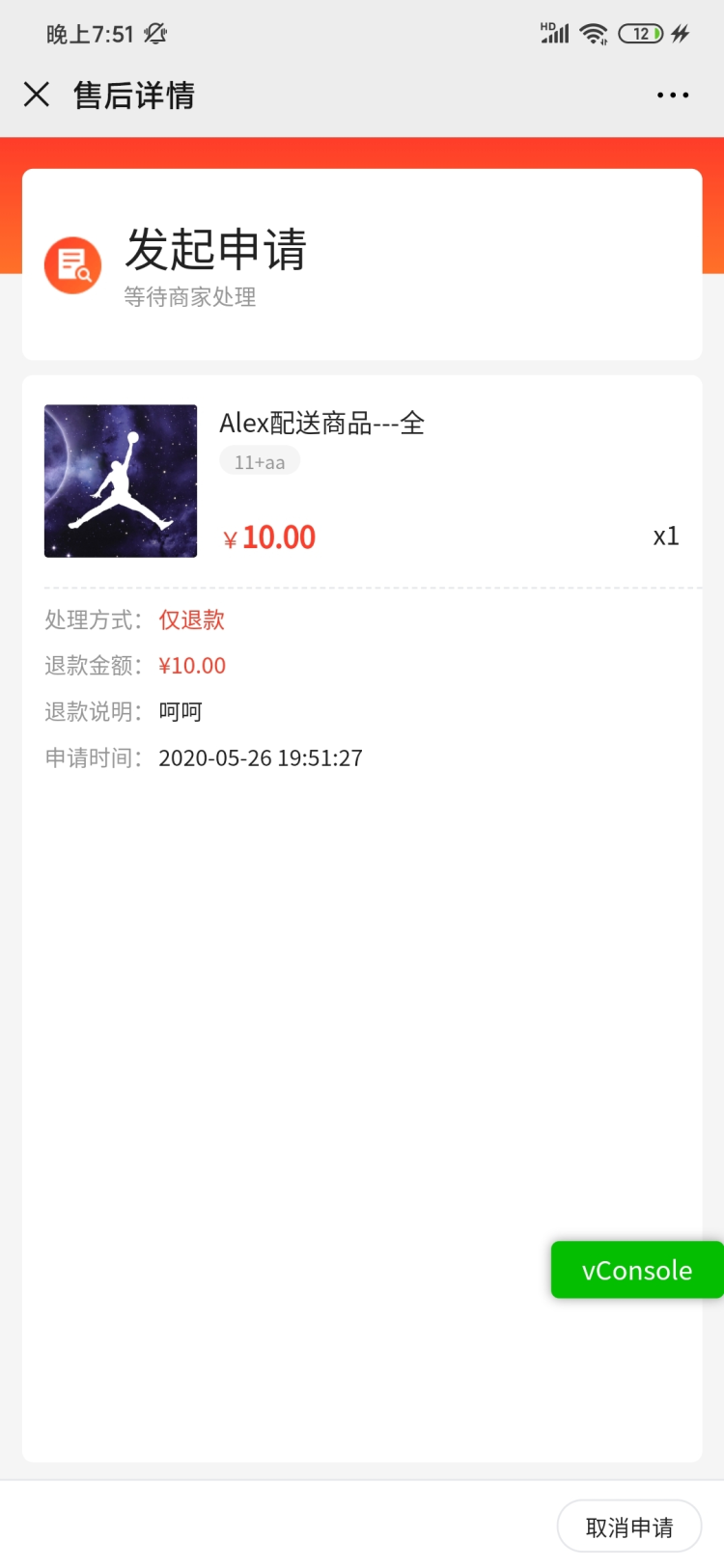
Task: Cancel the refund application via 取消申请
Action: click(628, 1526)
